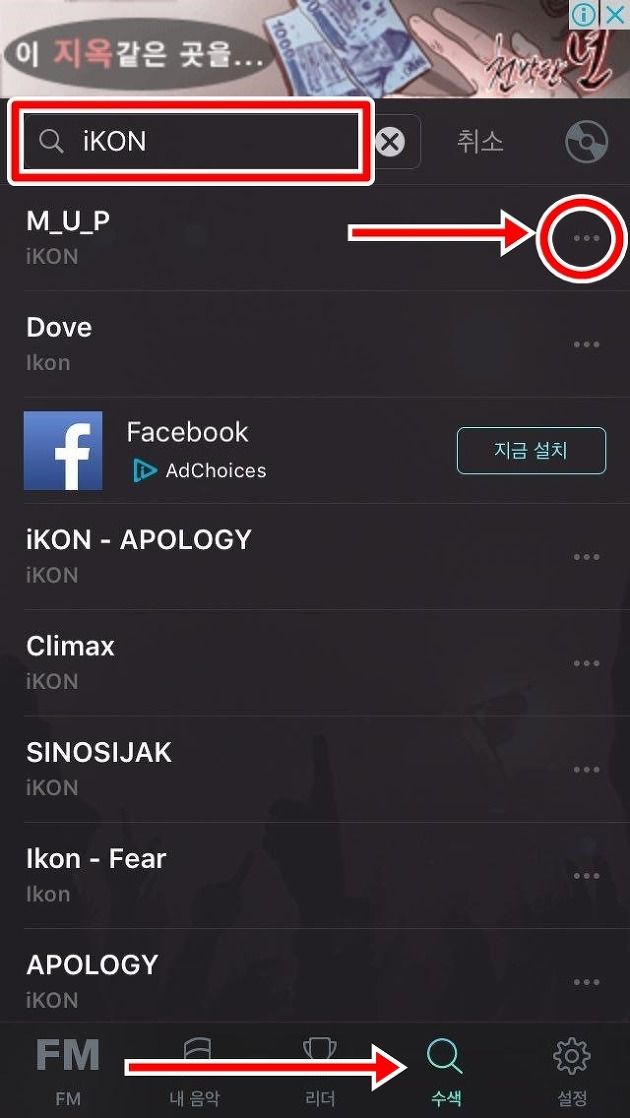Open more options for Climax
Viewport: 630px width, 1118px height.
[x=586, y=663]
